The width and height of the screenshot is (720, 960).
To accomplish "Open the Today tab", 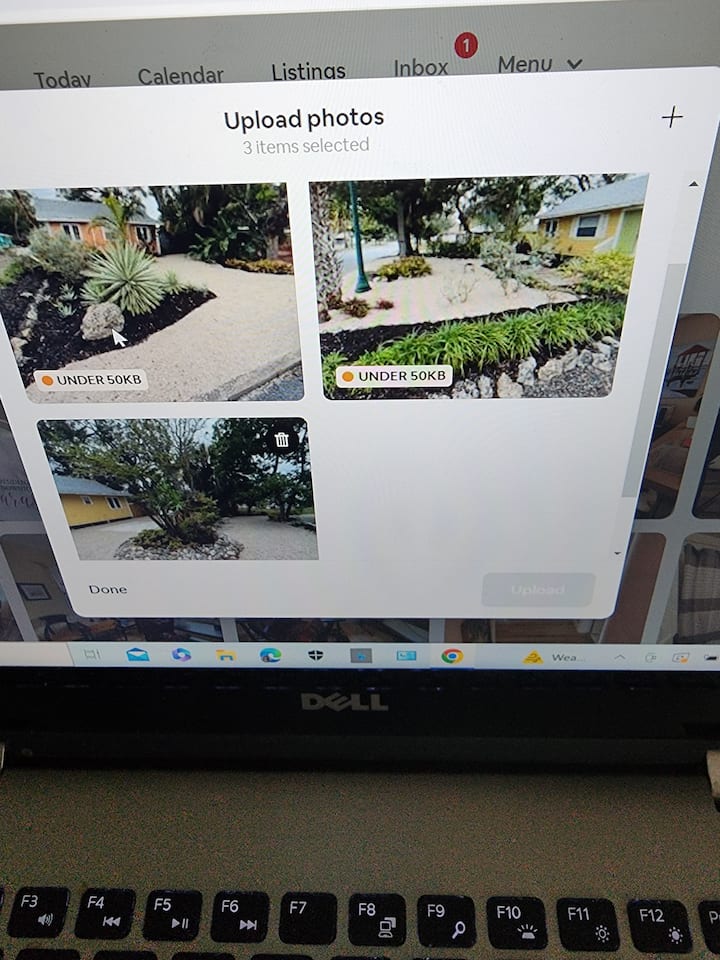I will pos(62,79).
